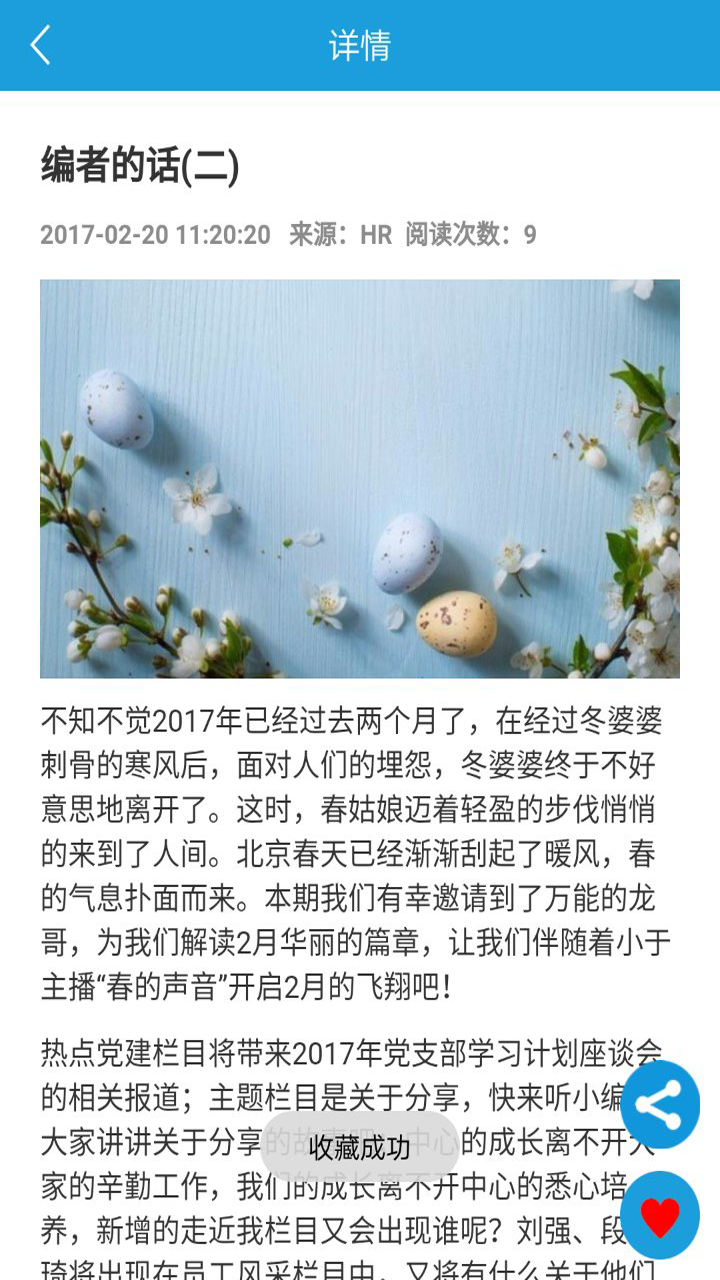Share this article via the floating button

pos(660,1105)
